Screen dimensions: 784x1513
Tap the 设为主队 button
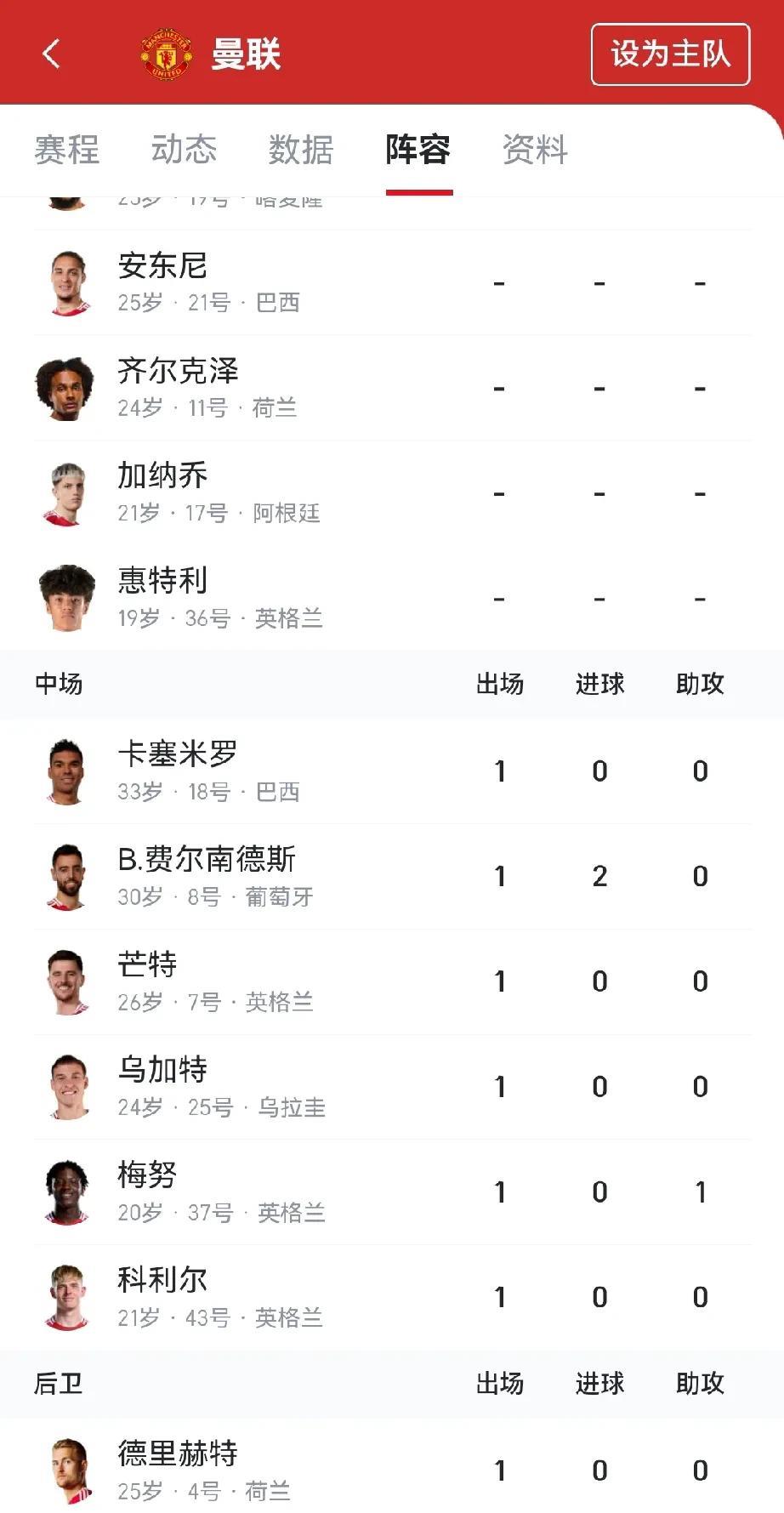pyautogui.click(x=670, y=54)
